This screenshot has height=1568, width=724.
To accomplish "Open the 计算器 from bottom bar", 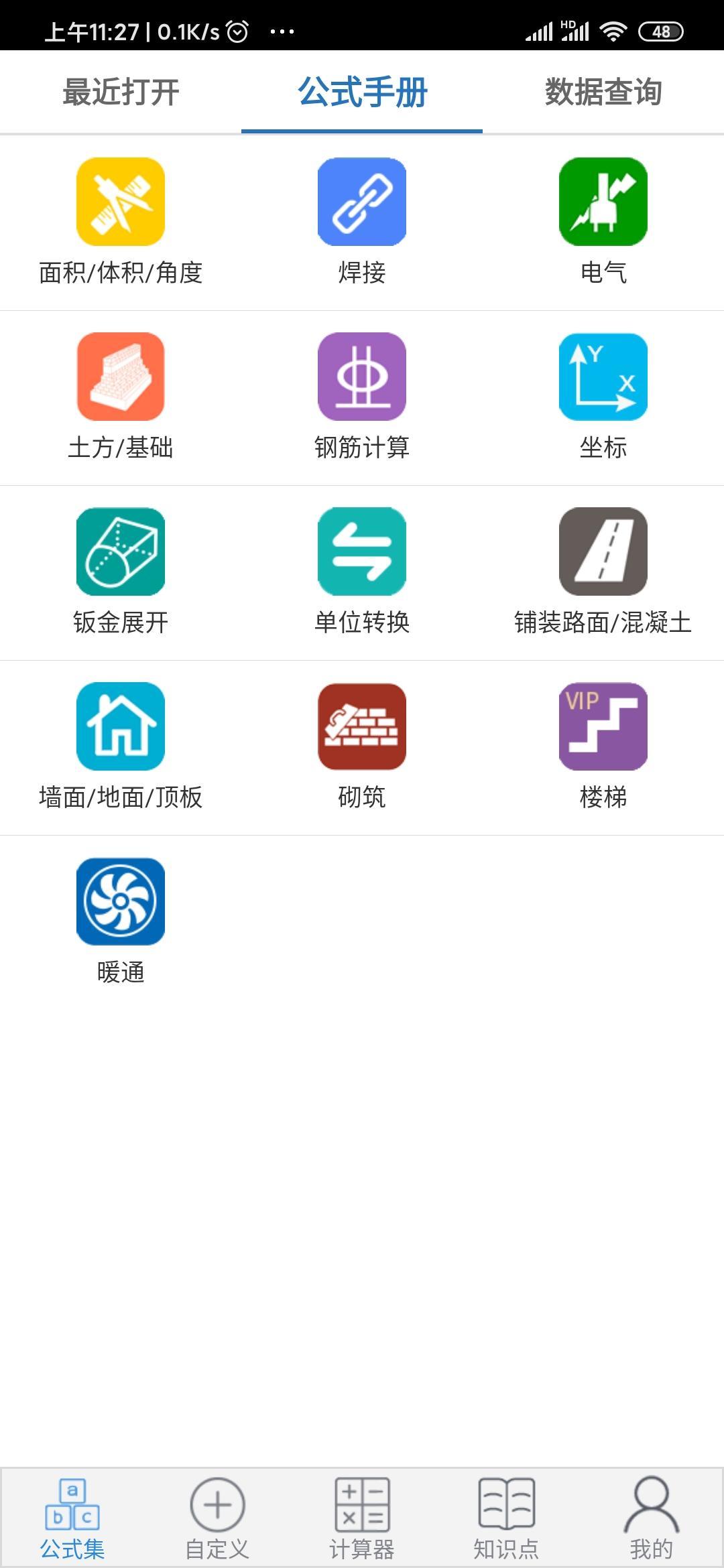I will coord(362,1518).
